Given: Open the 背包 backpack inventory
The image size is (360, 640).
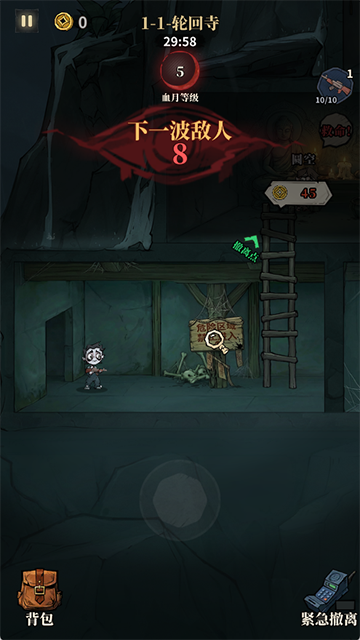Looking at the screenshot, I should pos(40,597).
